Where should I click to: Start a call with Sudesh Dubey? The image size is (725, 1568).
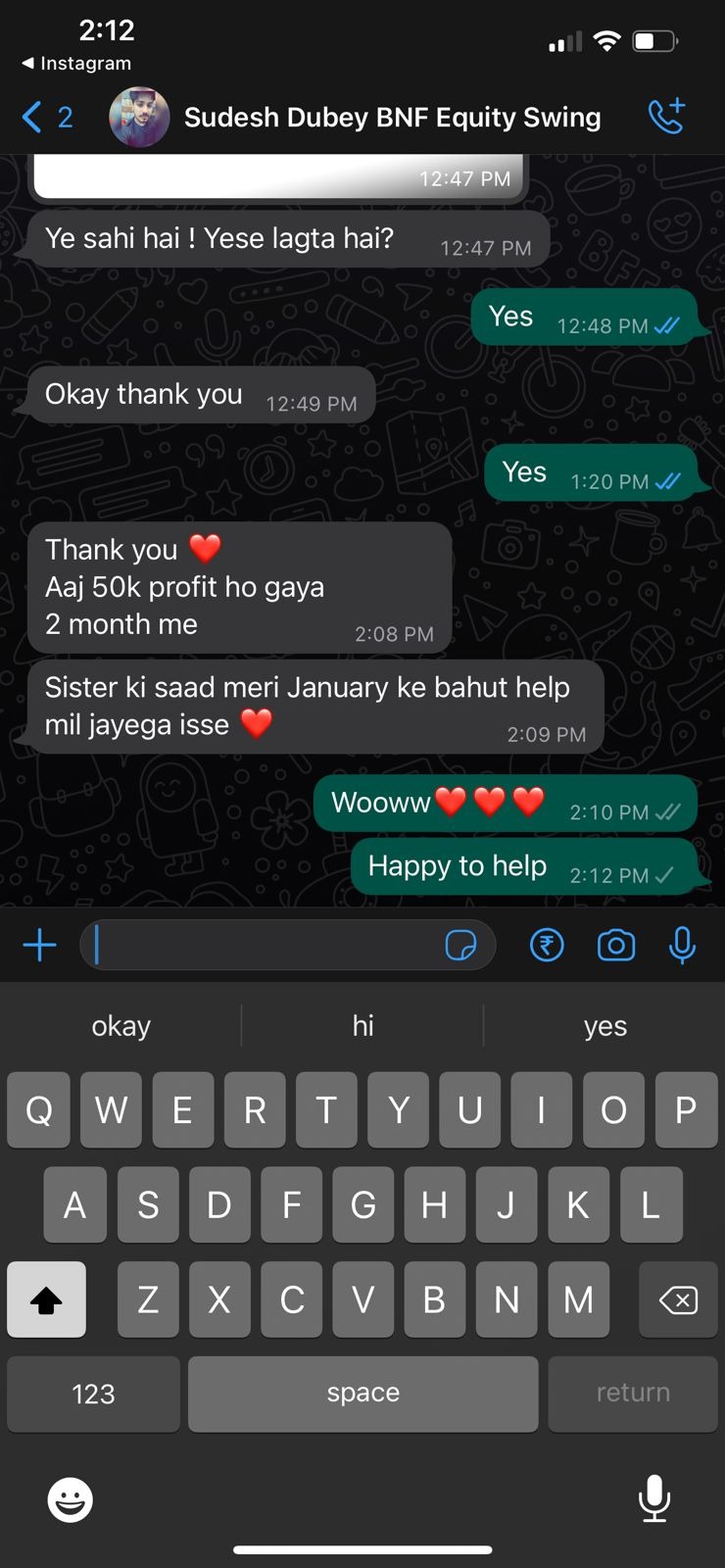point(666,117)
